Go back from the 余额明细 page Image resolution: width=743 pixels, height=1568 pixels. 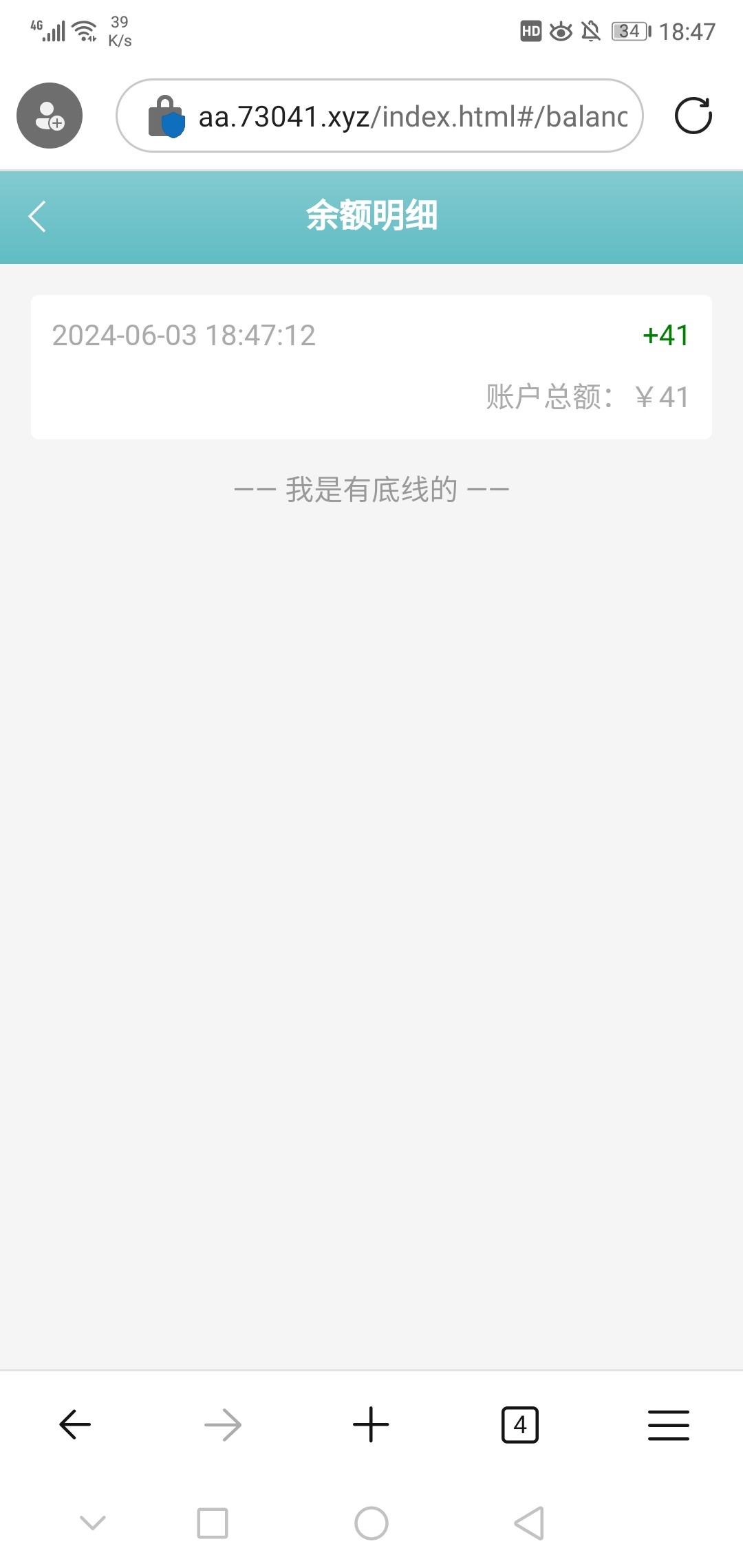tap(37, 217)
